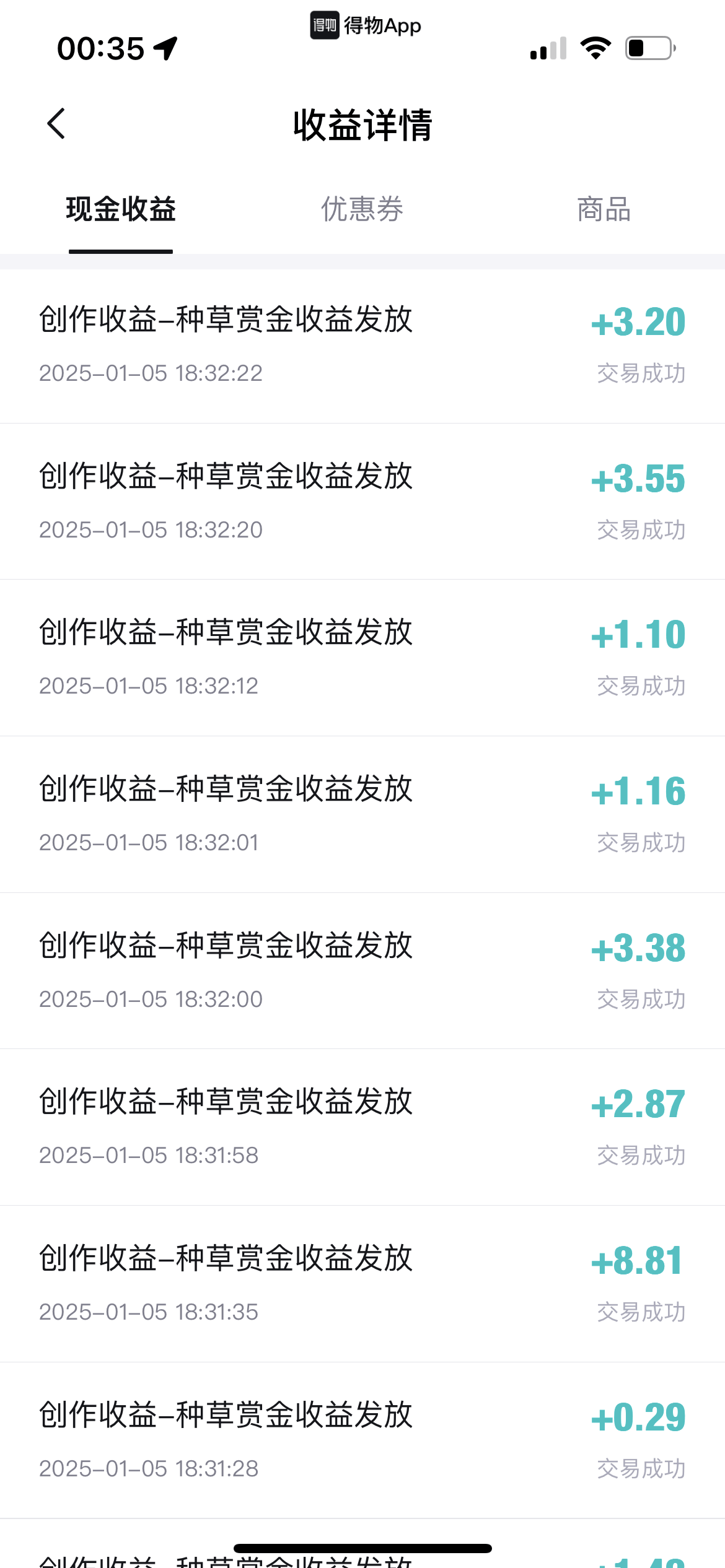Open the 商品 tab
The height and width of the screenshot is (1568, 725).
(604, 209)
